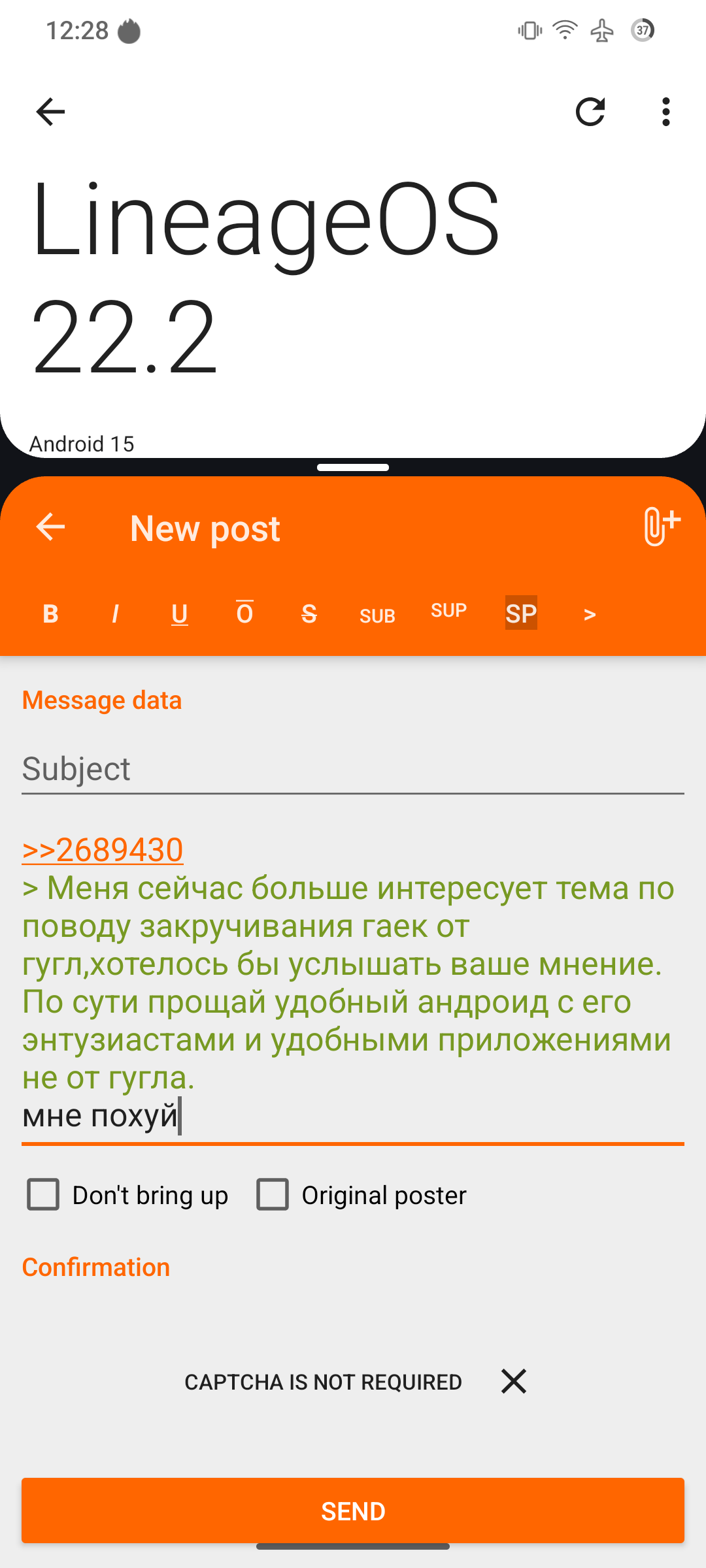The width and height of the screenshot is (706, 1568).
Task: Apply underline formatting with U
Action: pos(180,614)
